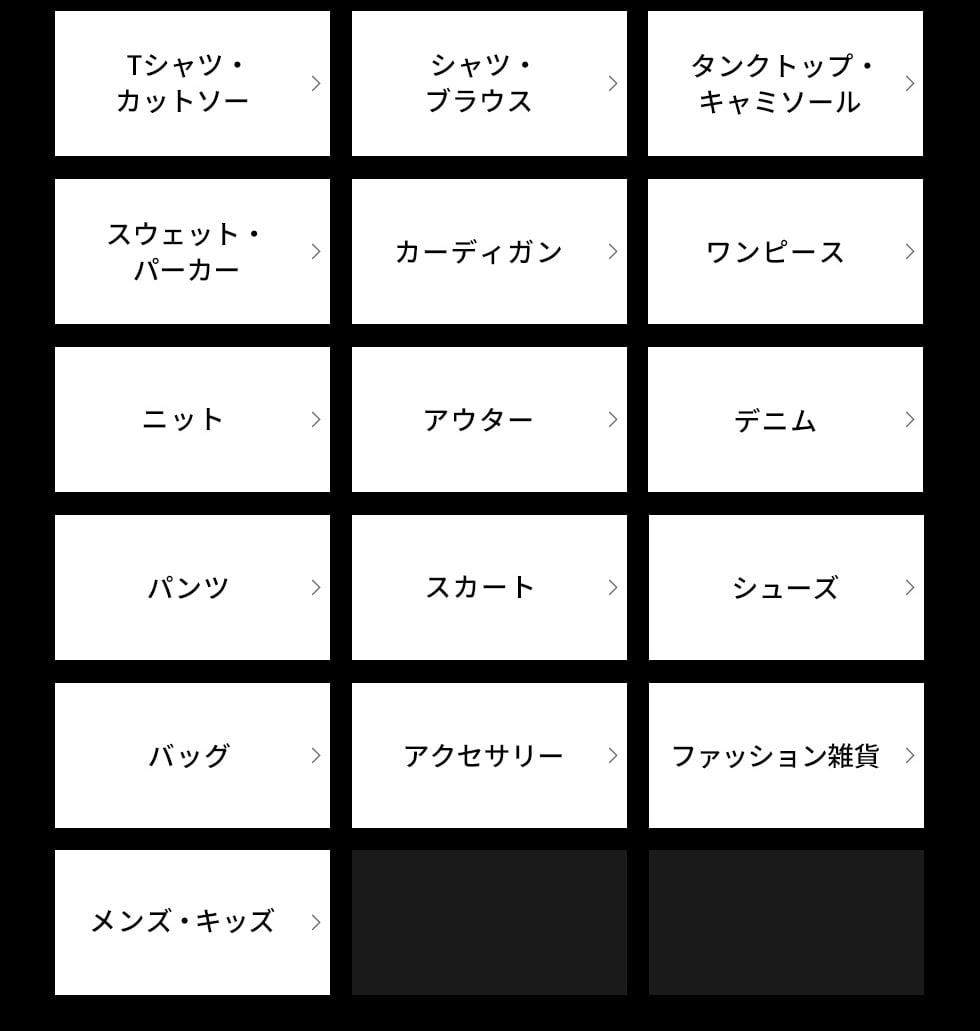The image size is (980, 1031).
Task: Browse シャツ・ブラウス items
Action: 489,84
